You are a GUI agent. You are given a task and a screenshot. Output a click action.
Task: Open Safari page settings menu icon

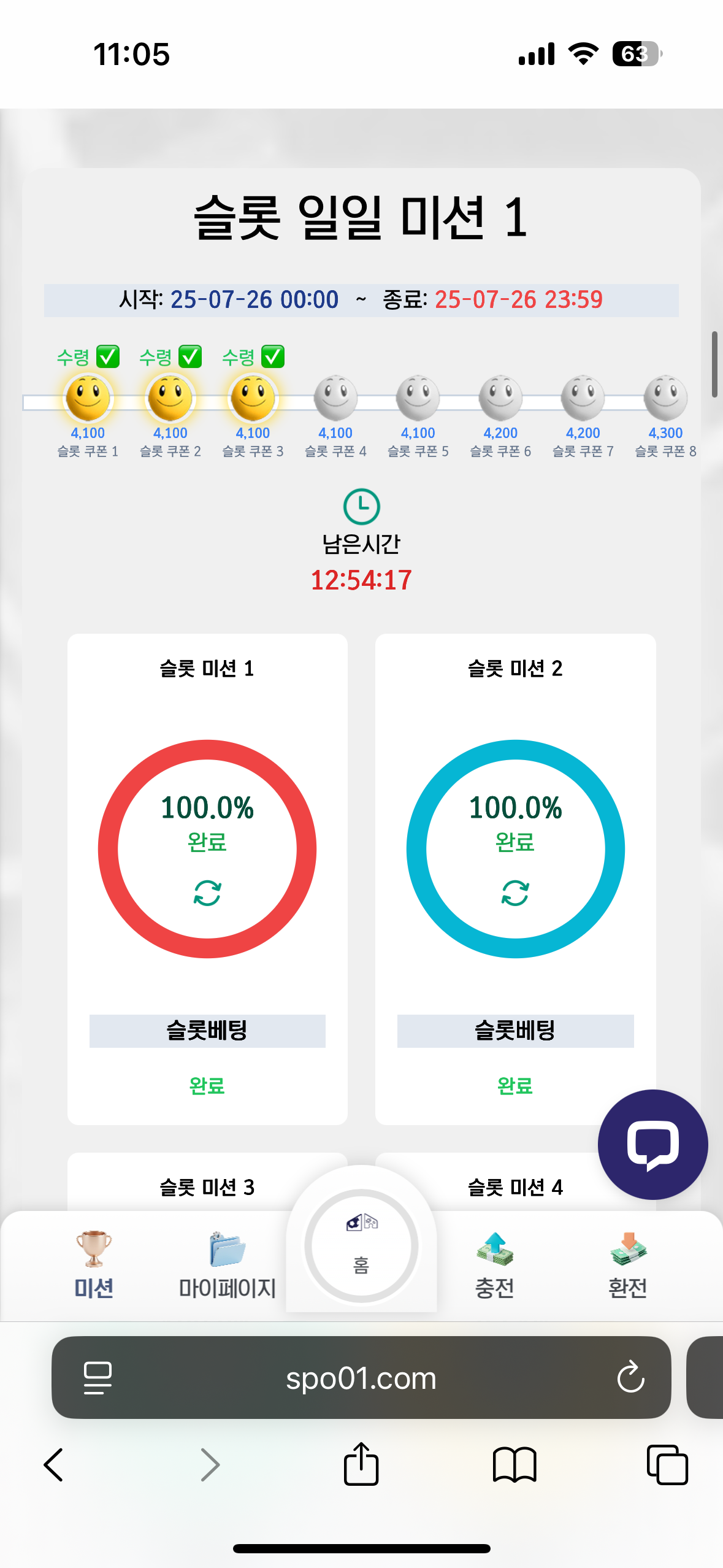click(x=98, y=1378)
